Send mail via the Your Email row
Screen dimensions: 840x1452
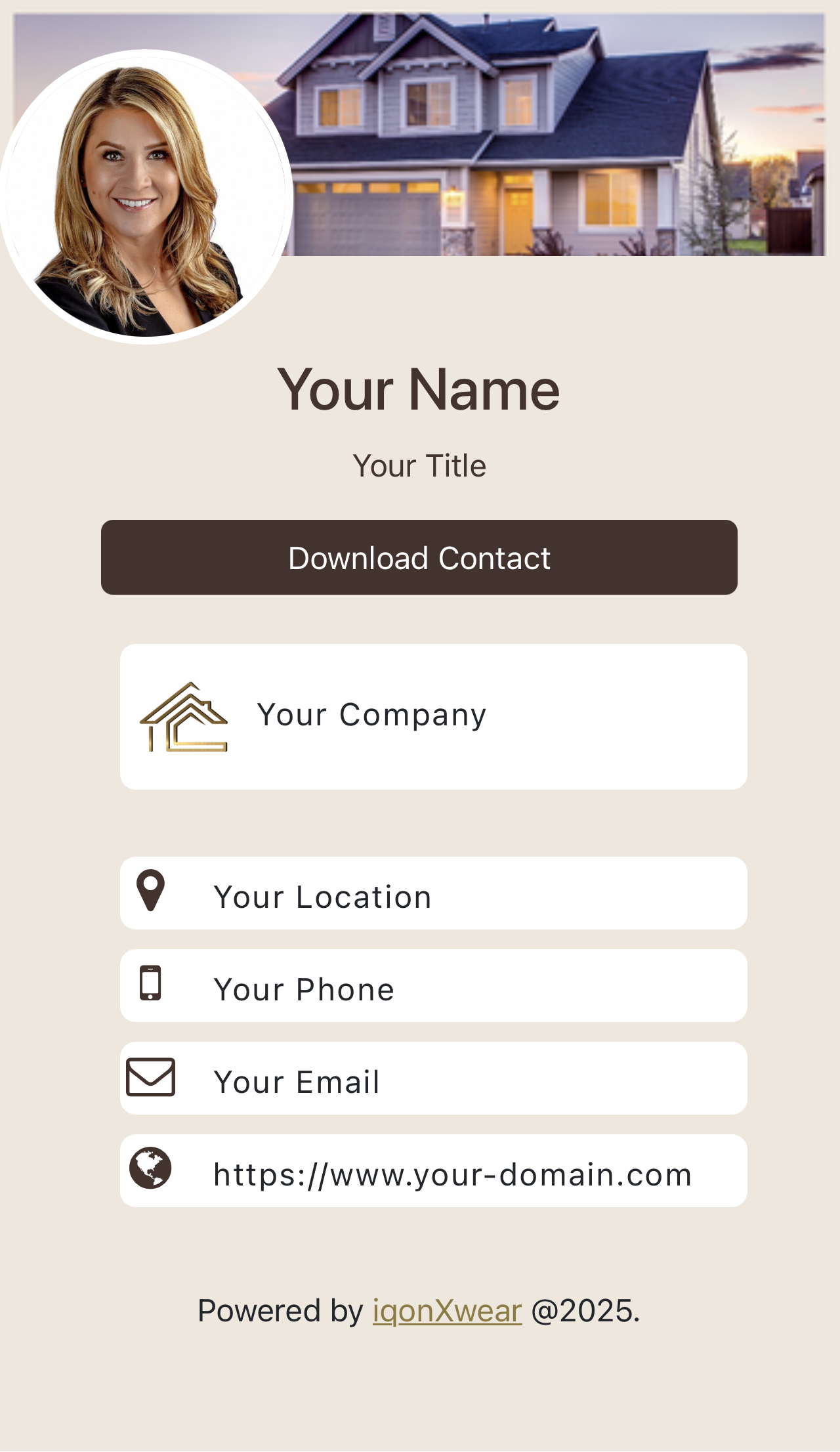[433, 1078]
